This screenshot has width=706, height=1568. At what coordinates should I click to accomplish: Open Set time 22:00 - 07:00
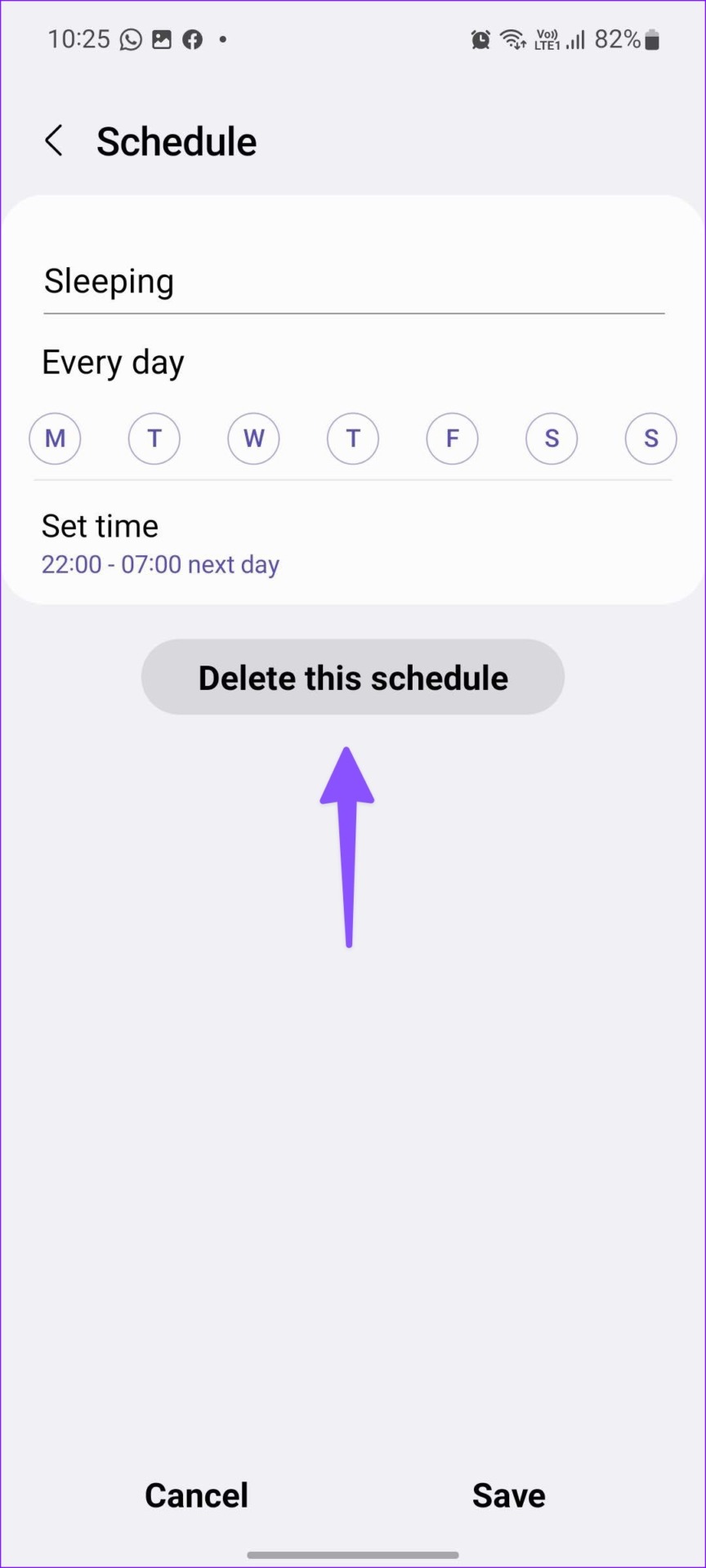pos(160,545)
